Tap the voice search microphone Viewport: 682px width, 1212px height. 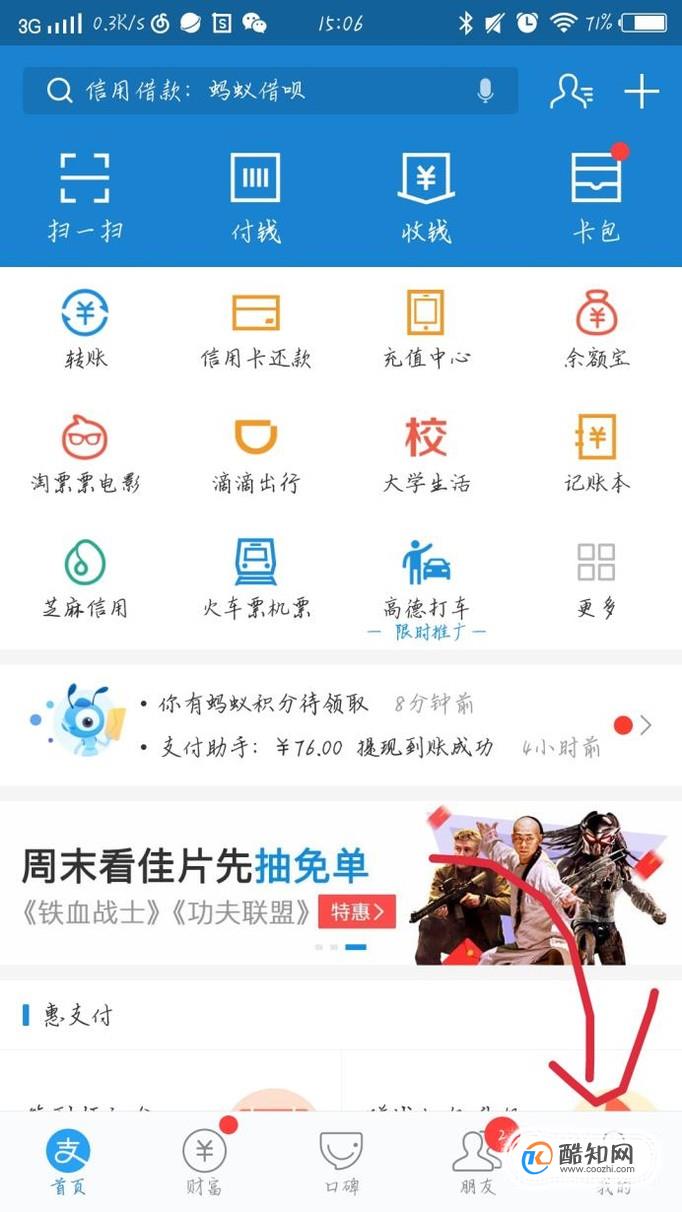(485, 91)
